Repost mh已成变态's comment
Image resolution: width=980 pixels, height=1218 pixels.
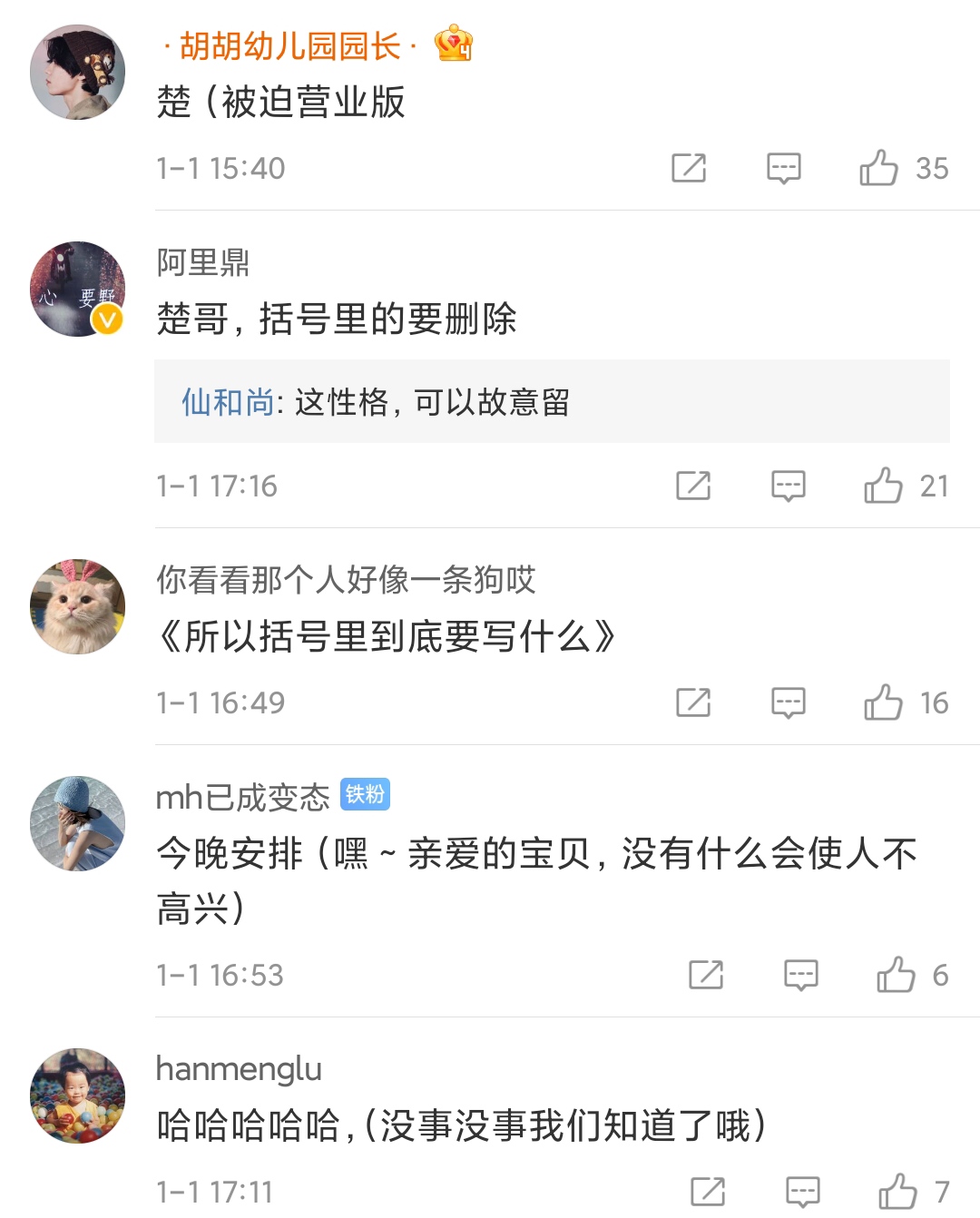(x=706, y=975)
